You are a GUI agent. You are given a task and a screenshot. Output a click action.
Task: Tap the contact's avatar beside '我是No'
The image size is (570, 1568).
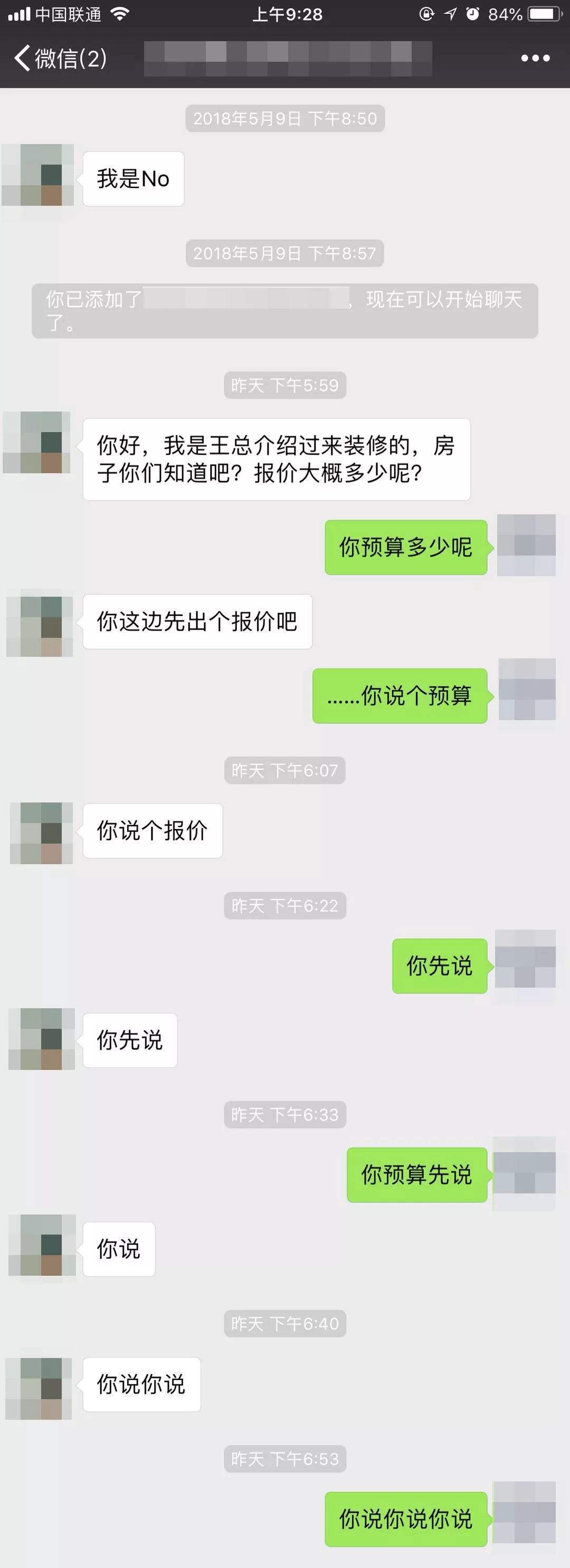(39, 175)
